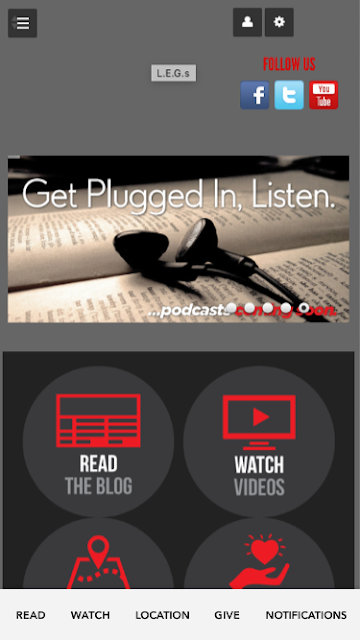Open the settings gear

click(279, 22)
